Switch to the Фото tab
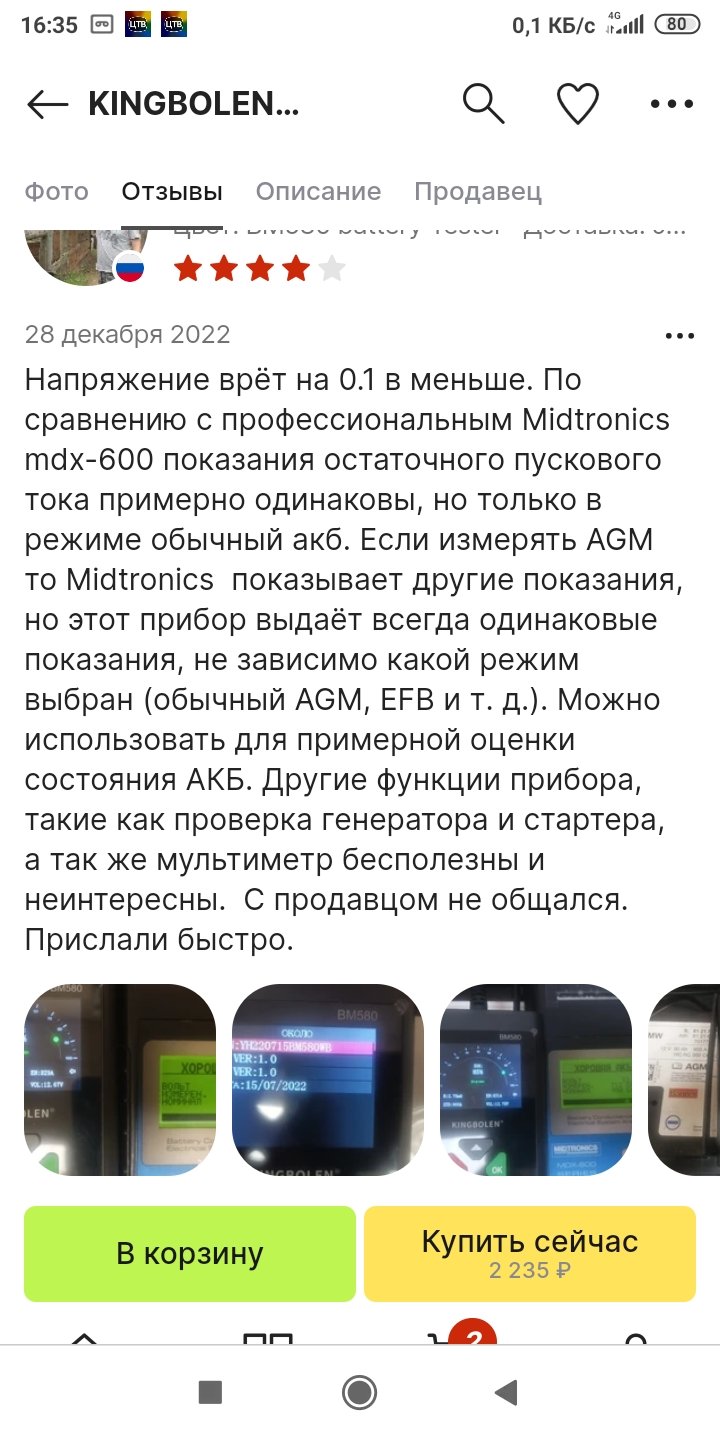Viewport: 720px width, 1440px height. coord(57,191)
